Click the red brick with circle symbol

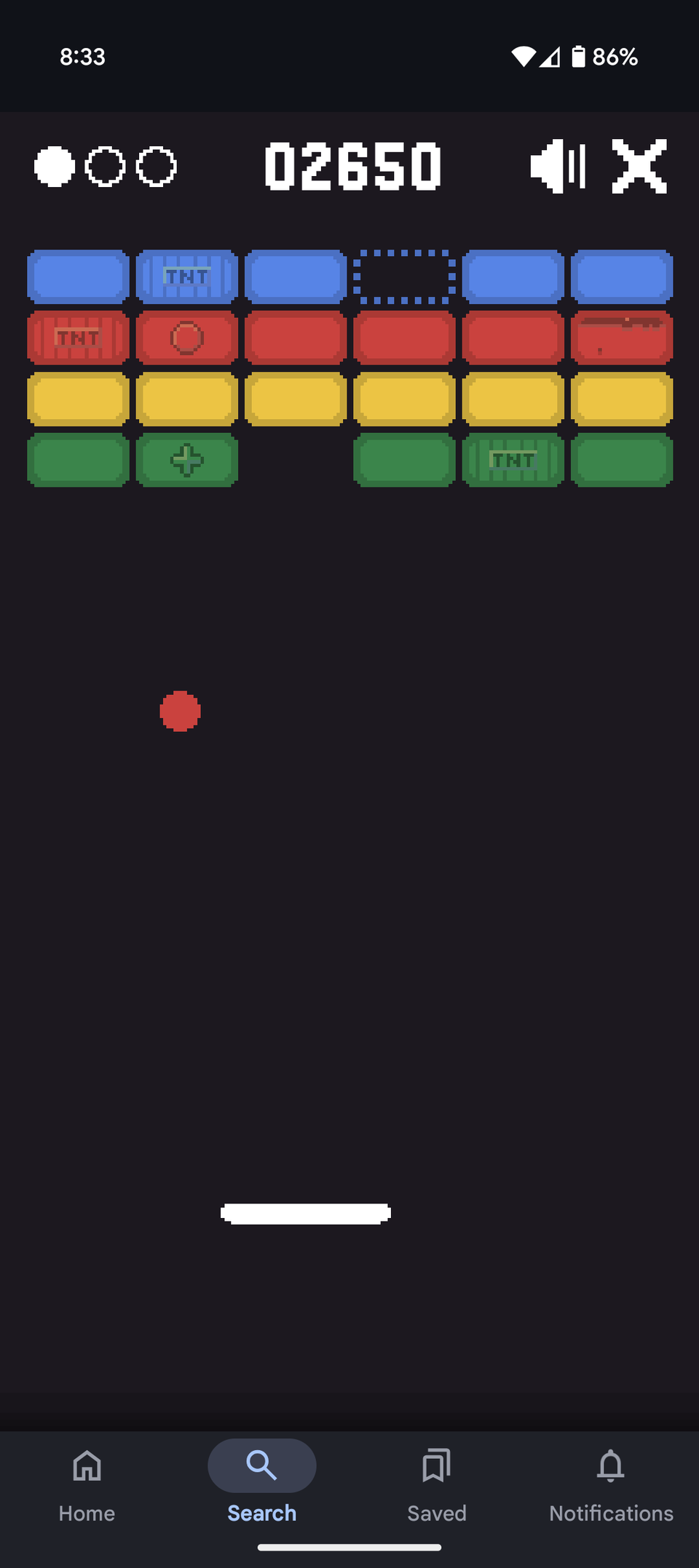coord(186,337)
